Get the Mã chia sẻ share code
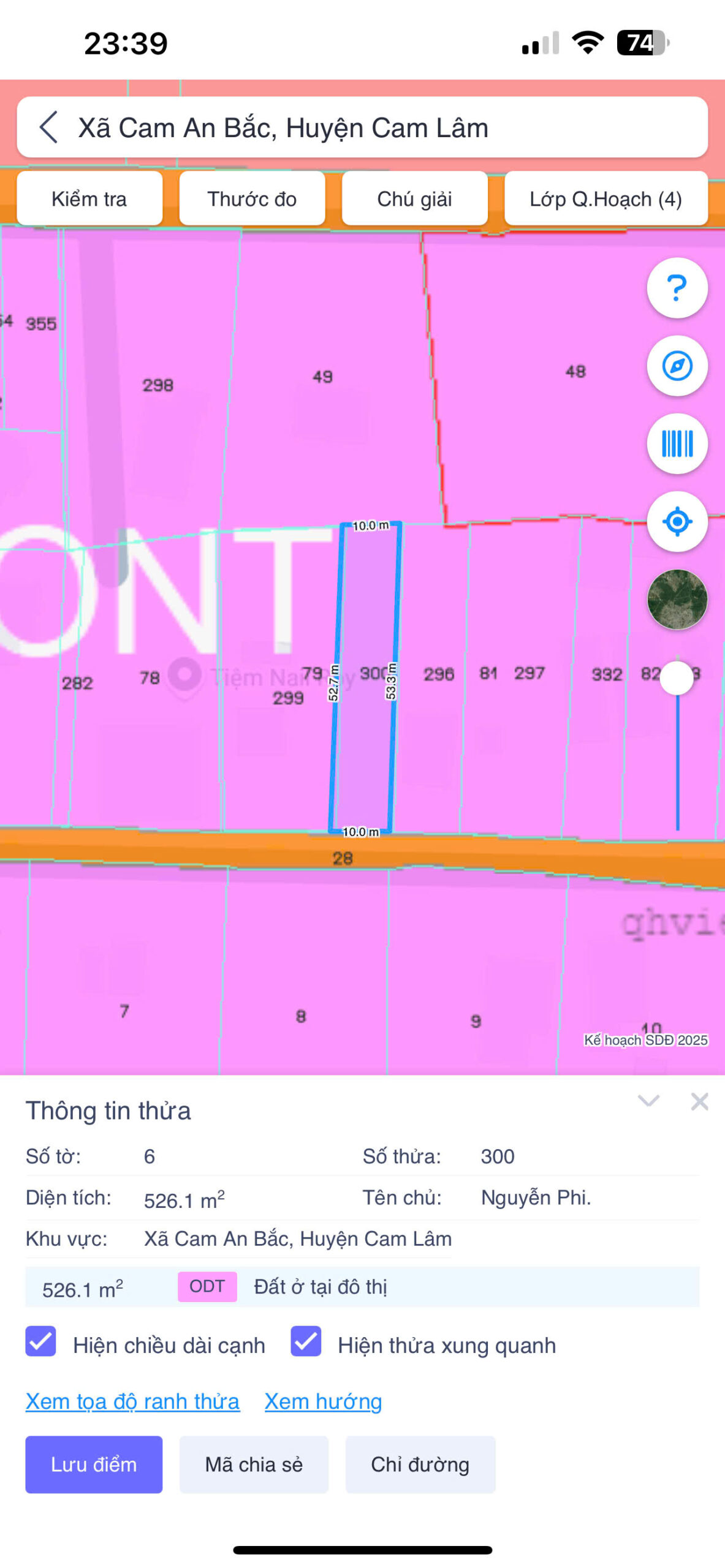This screenshot has height=1568, width=725. 254,1464
